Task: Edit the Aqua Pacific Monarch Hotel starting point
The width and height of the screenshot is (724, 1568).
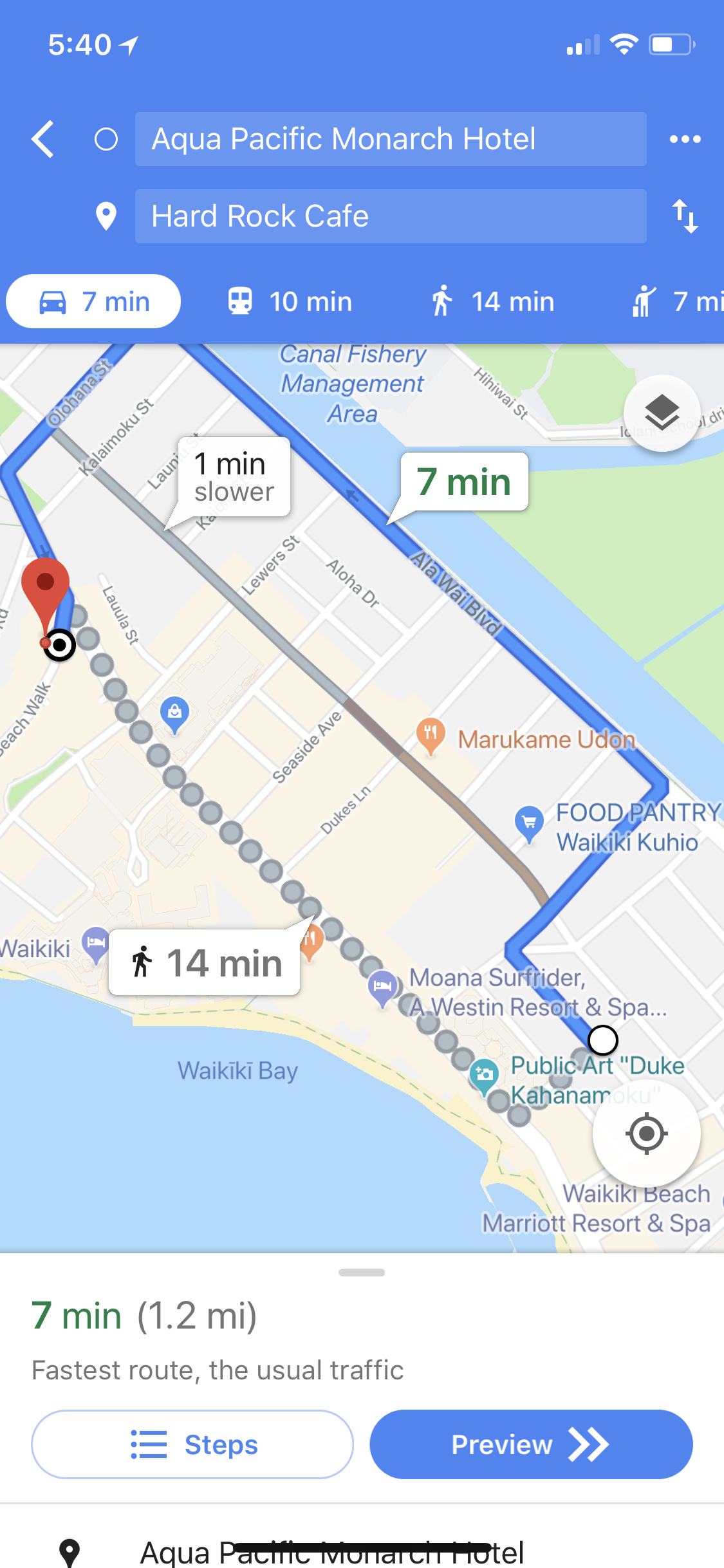Action: [390, 139]
